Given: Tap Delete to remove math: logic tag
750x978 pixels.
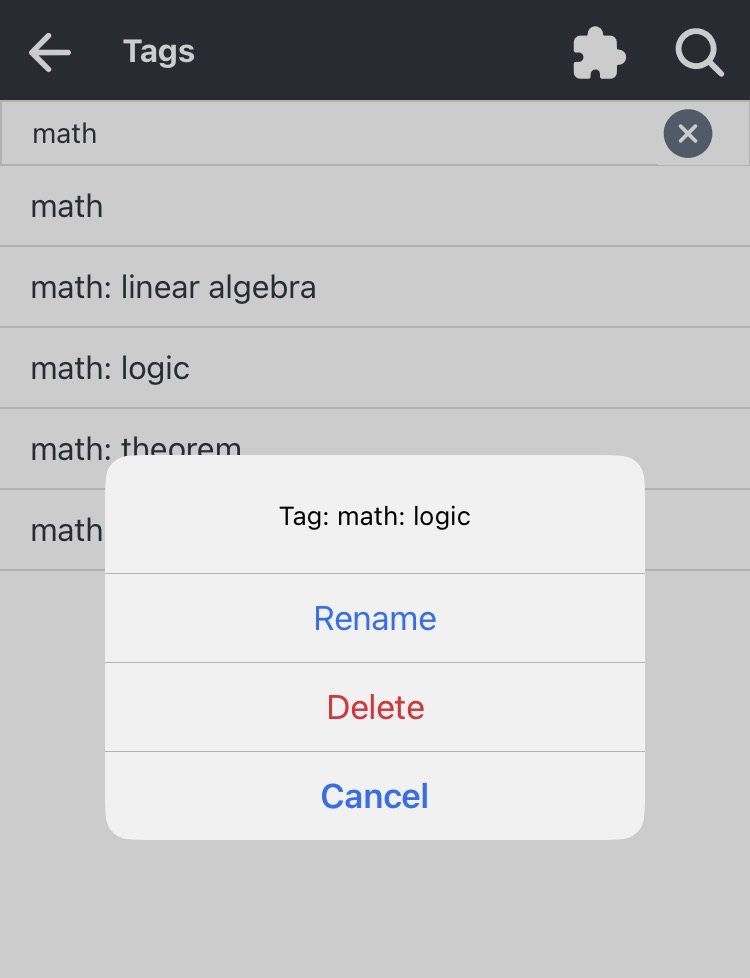Looking at the screenshot, I should pos(375,707).
